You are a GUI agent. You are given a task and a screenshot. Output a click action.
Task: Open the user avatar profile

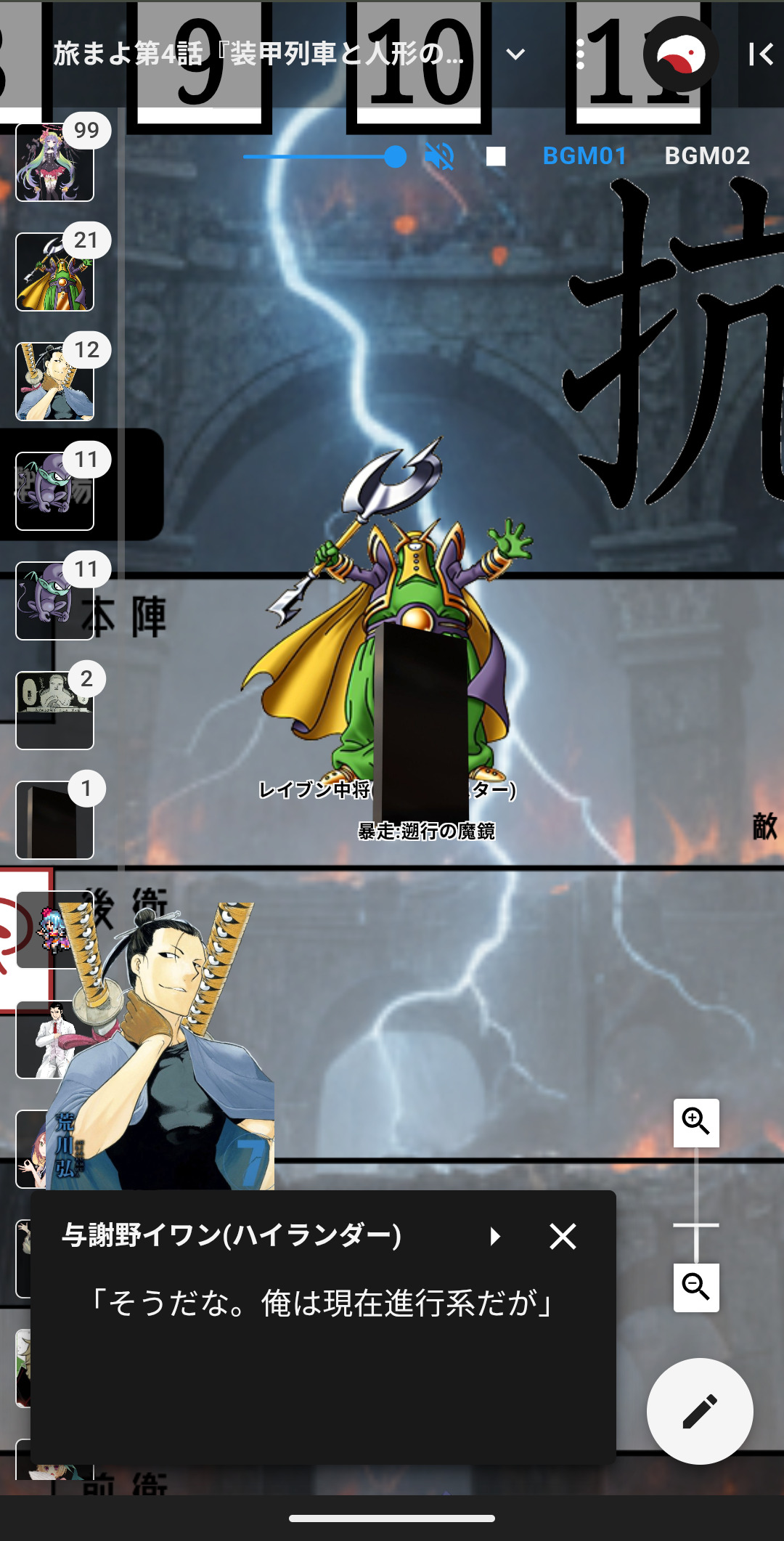point(680,54)
